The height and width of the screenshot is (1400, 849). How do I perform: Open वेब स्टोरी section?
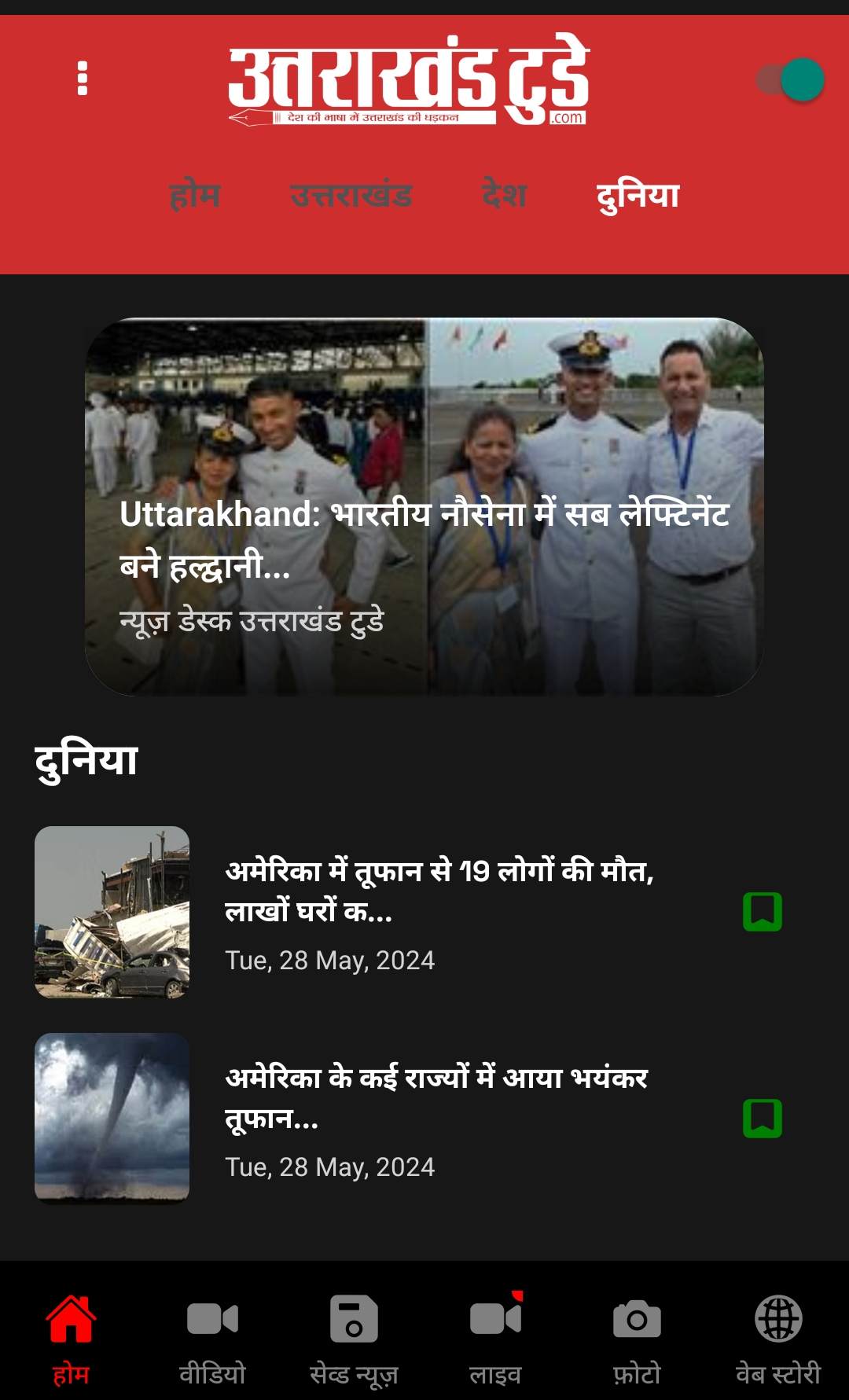(778, 1336)
